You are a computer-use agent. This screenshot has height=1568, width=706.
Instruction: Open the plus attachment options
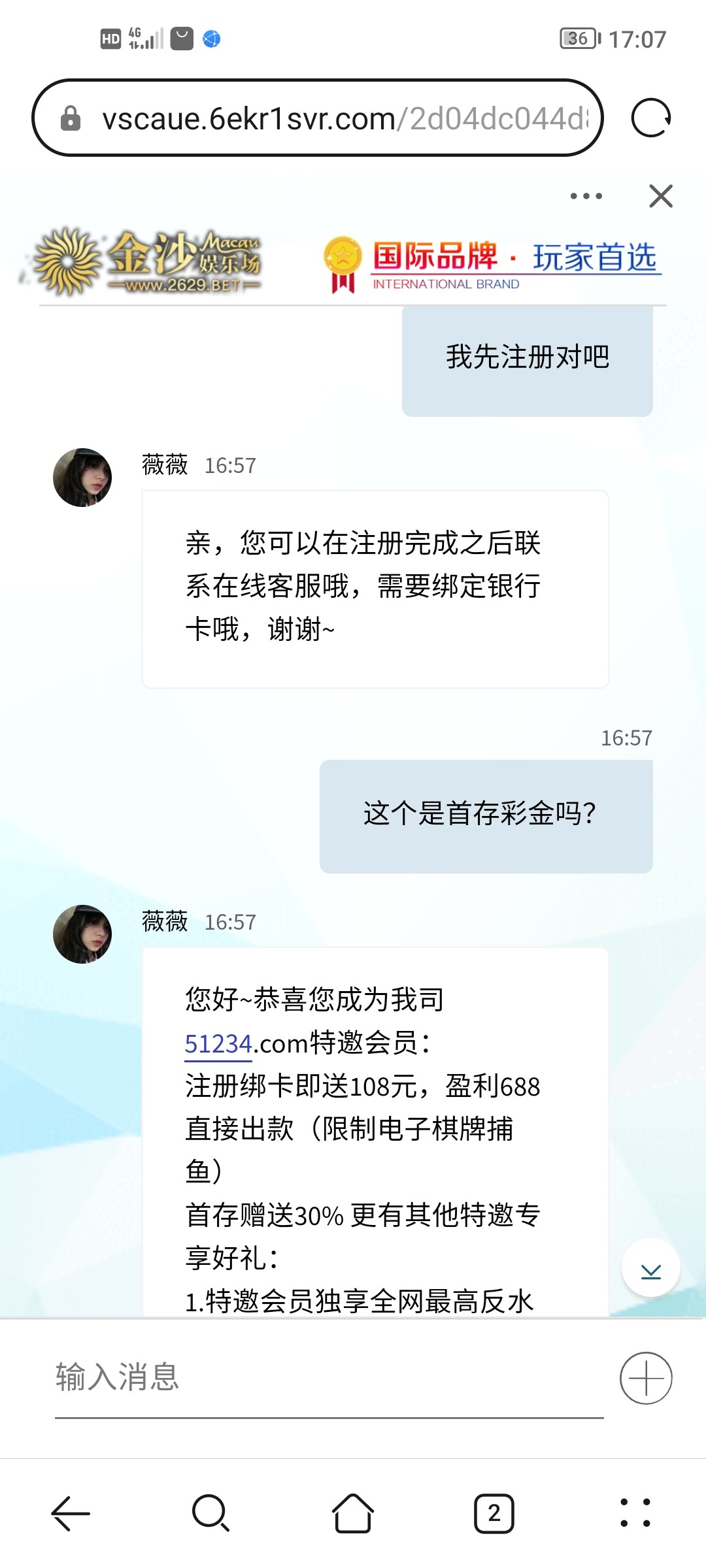(x=646, y=1378)
